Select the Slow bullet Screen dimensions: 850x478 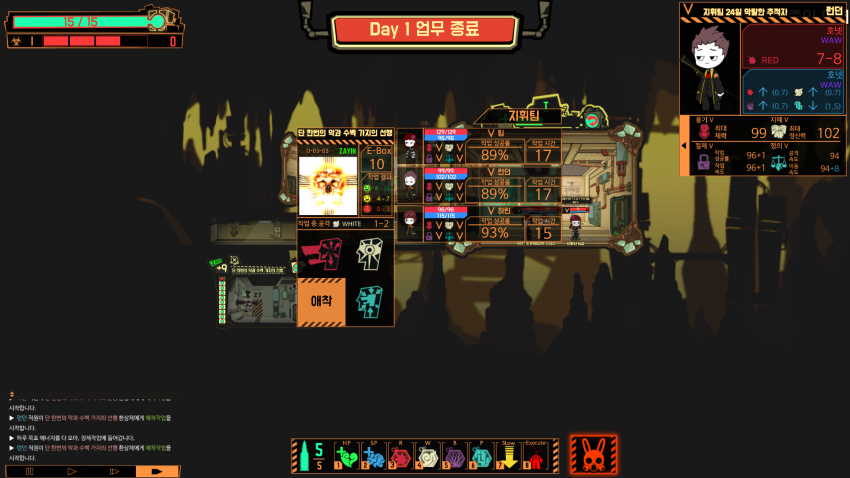pos(508,458)
